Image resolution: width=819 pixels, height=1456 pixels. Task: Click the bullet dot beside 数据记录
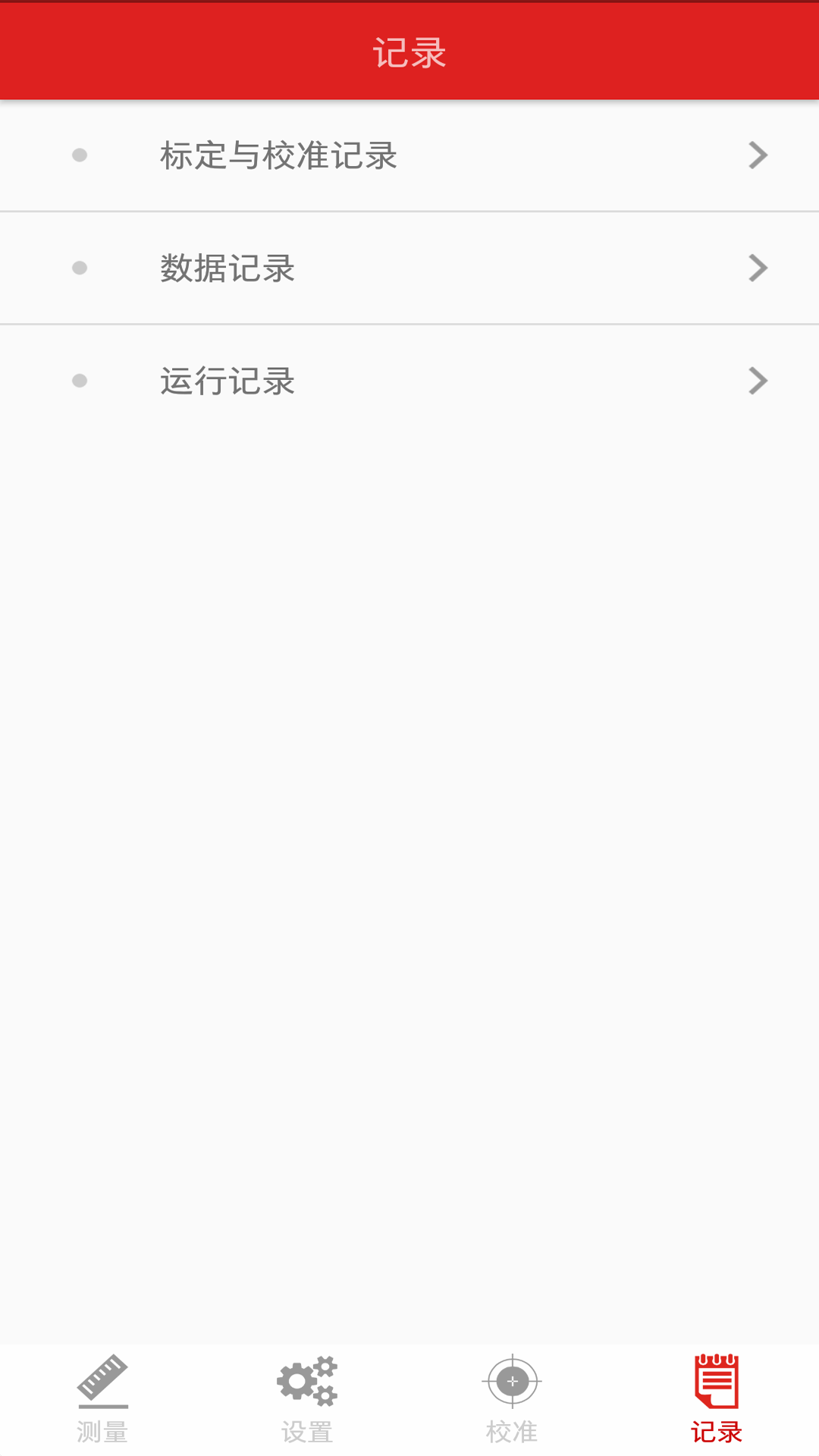(x=80, y=268)
